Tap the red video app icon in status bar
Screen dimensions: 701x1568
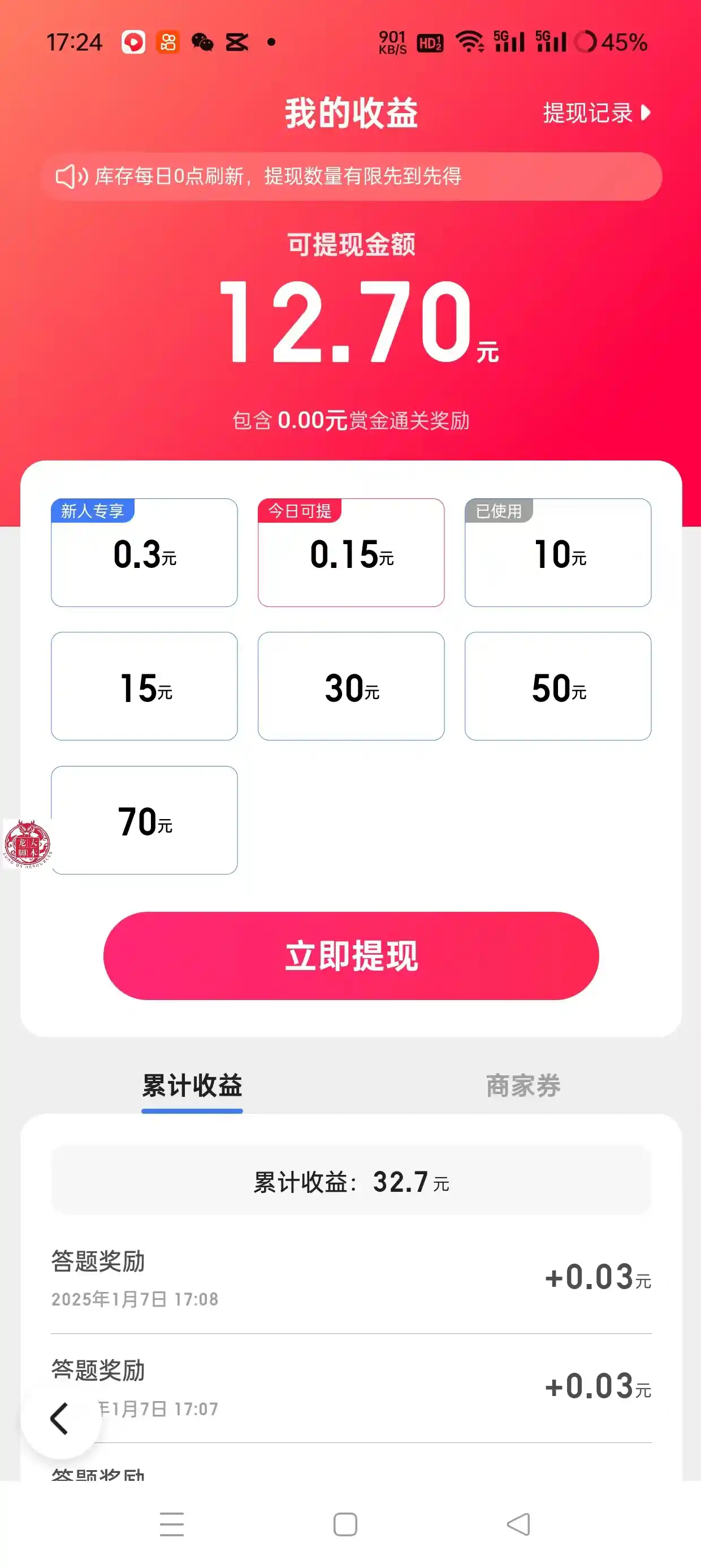coord(134,41)
